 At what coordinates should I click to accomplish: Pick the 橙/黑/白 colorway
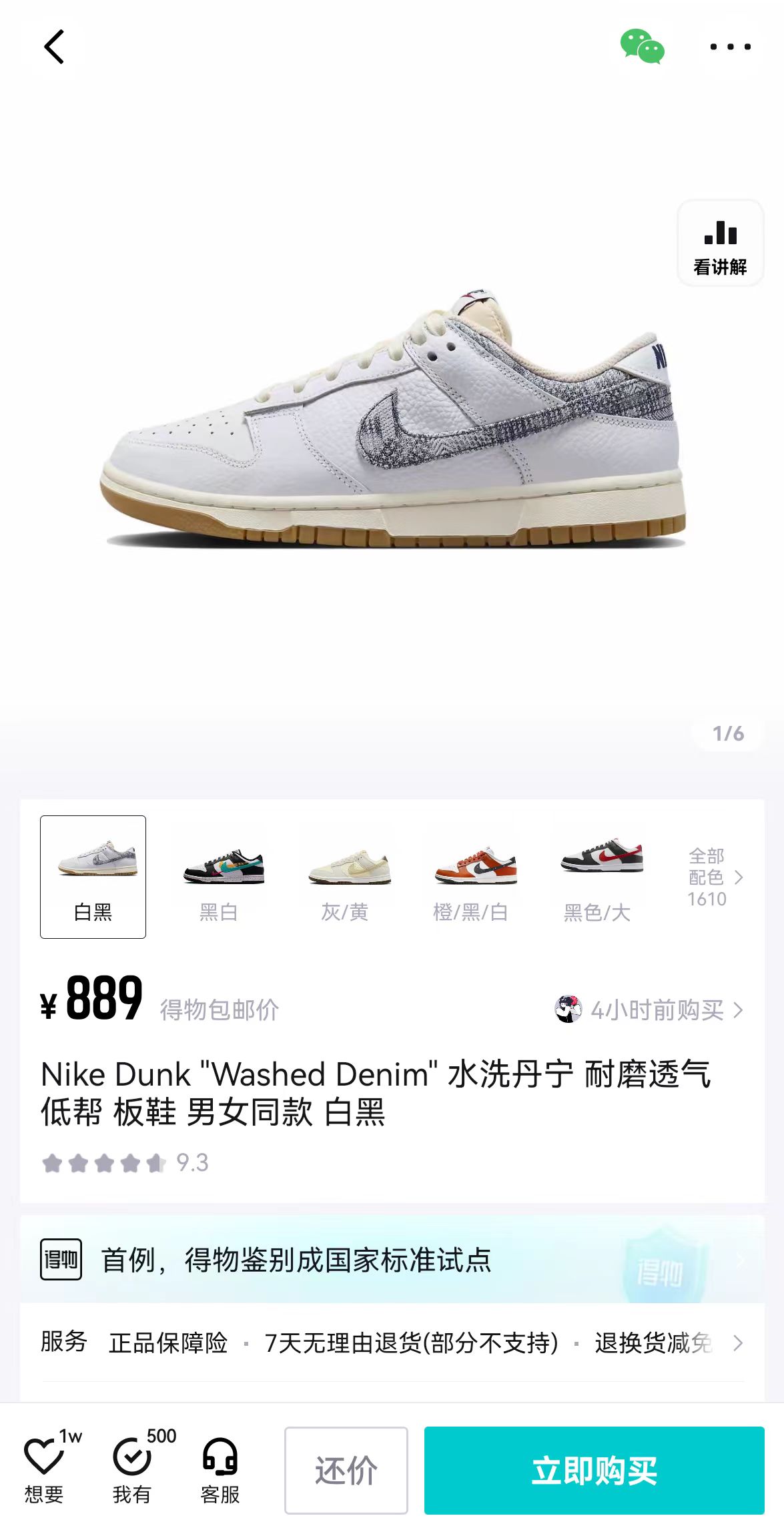tap(471, 877)
